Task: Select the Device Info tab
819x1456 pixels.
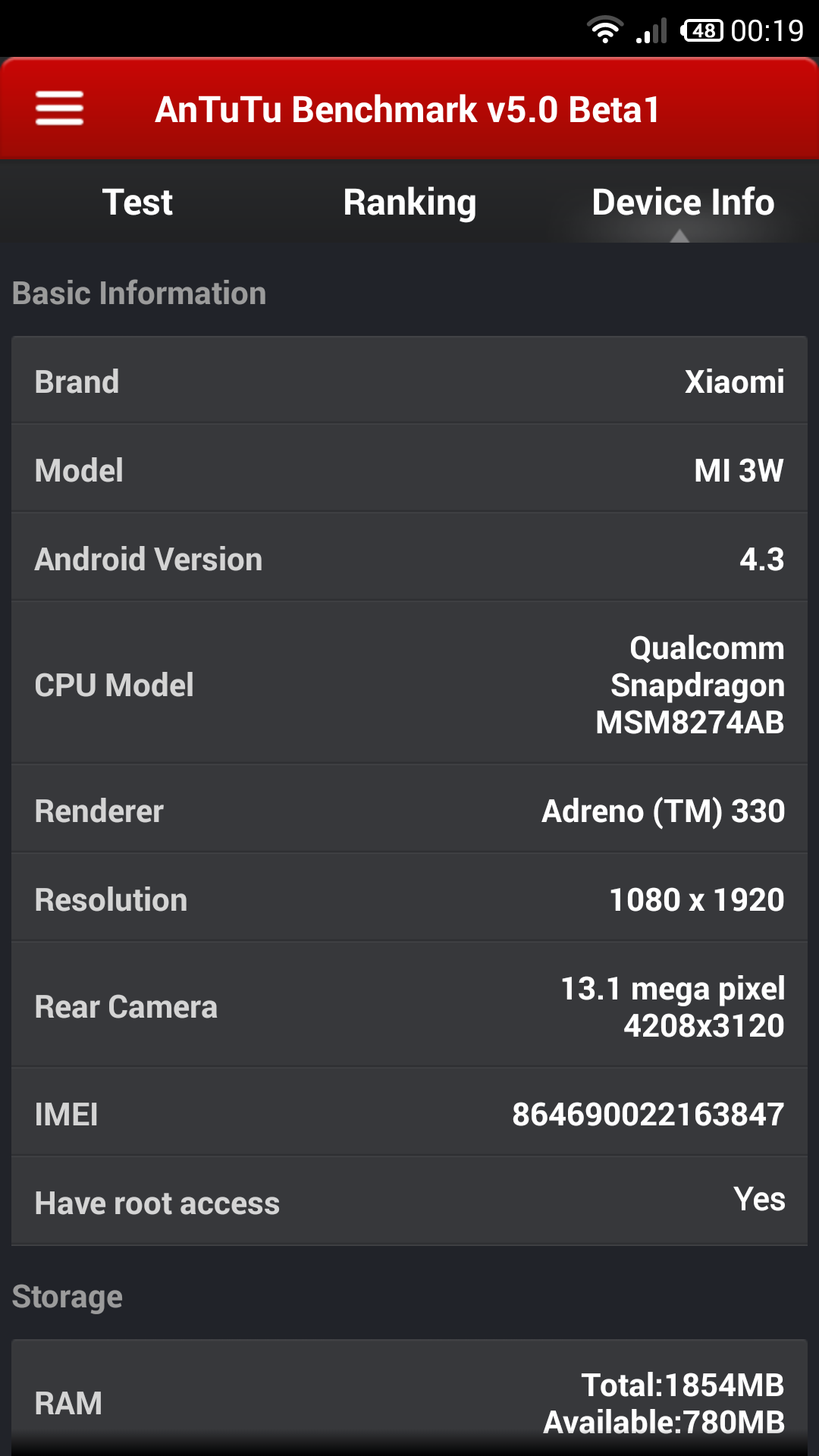Action: [682, 202]
